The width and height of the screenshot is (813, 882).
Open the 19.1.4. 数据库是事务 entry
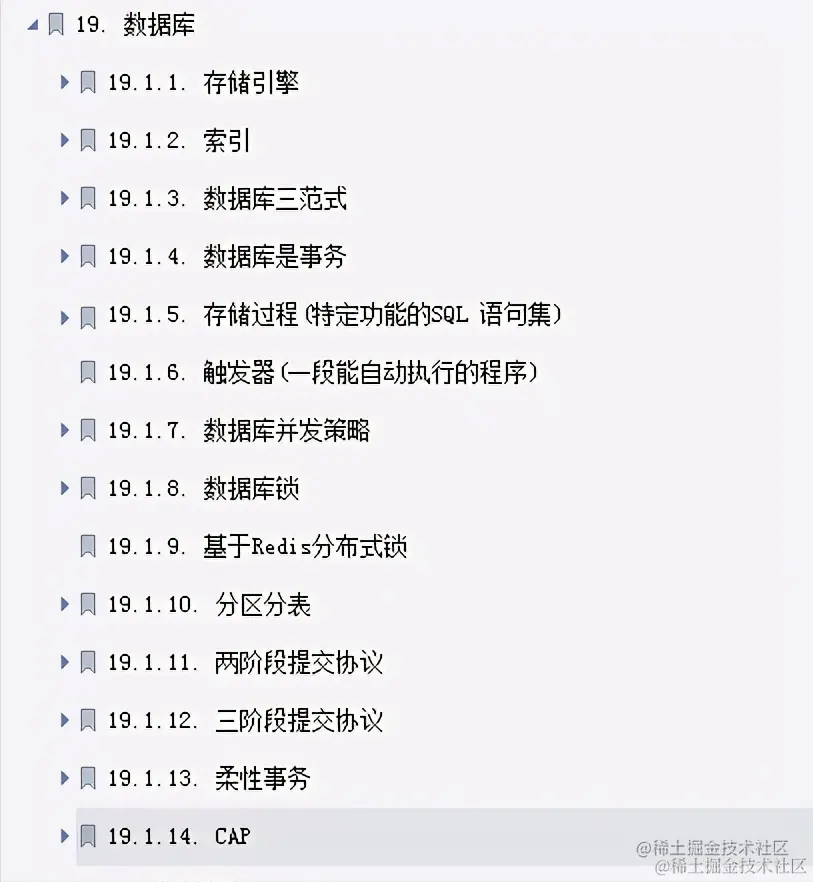(x=227, y=257)
